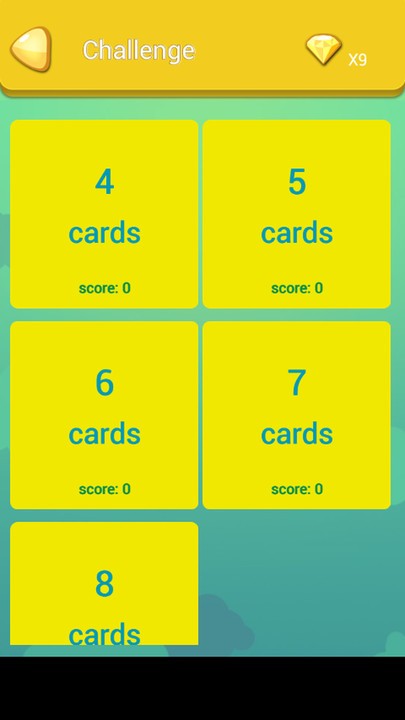Play the 6 cards challenge
This screenshot has height=720, width=405.
(104, 415)
